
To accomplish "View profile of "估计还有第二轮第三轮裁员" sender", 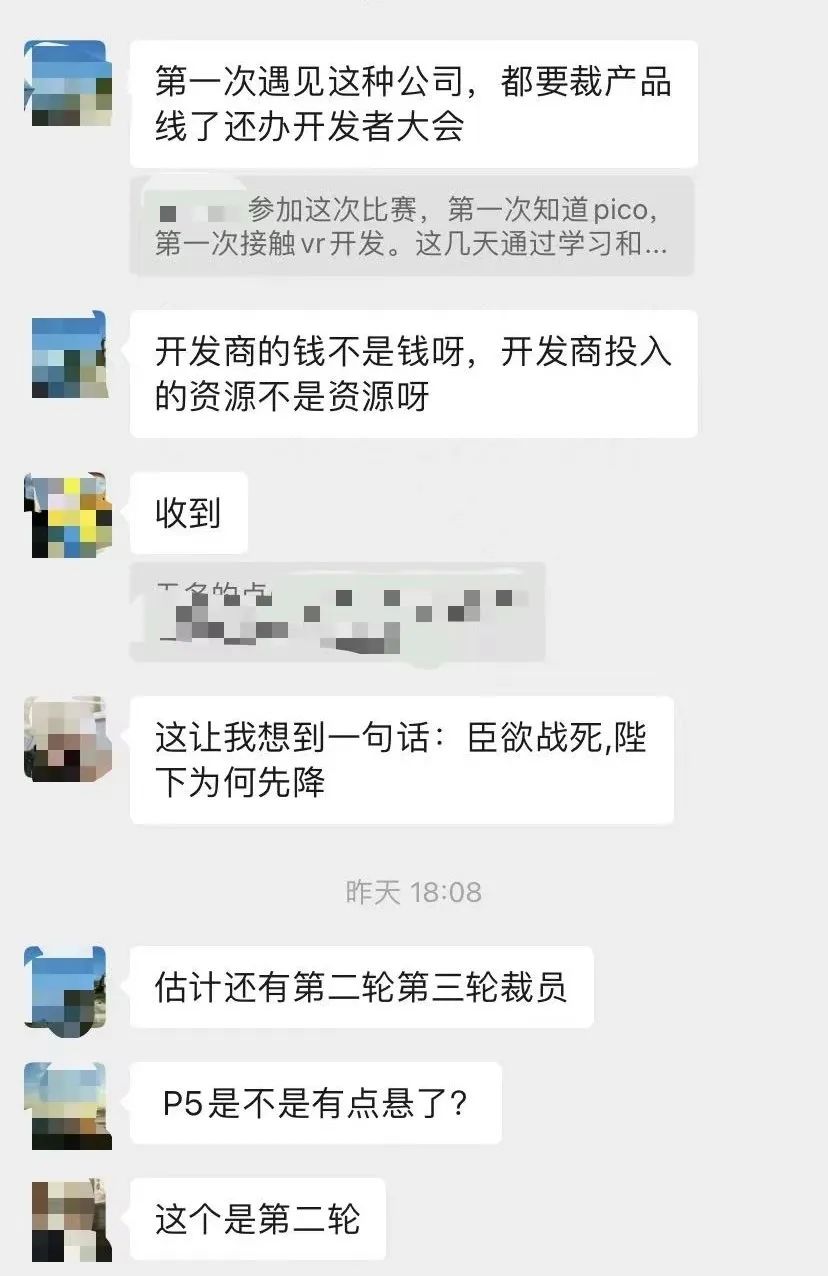I will click(x=68, y=988).
